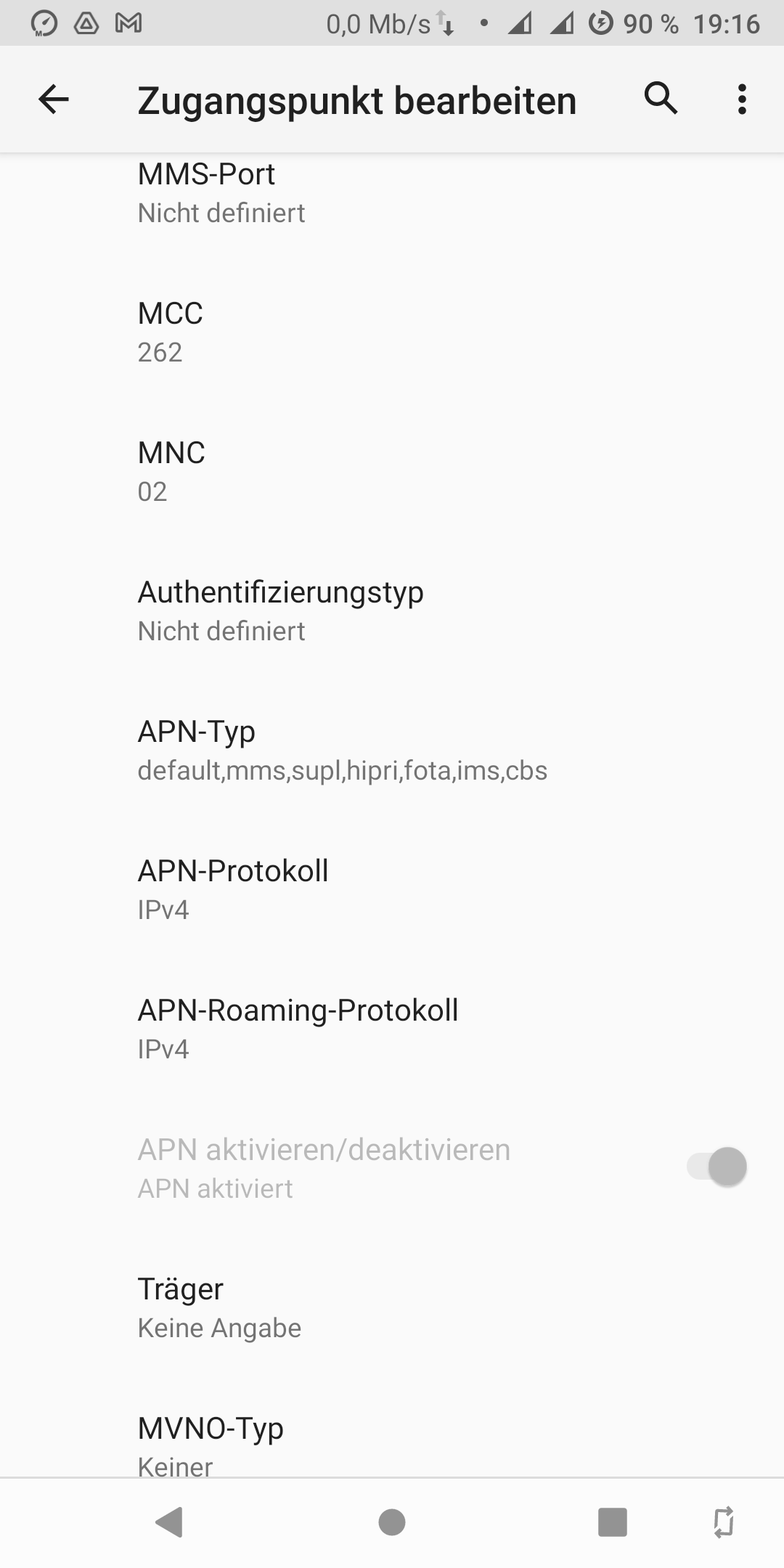Choose the Authentifizierungstyp option
The image size is (784, 1568).
pyautogui.click(x=392, y=611)
